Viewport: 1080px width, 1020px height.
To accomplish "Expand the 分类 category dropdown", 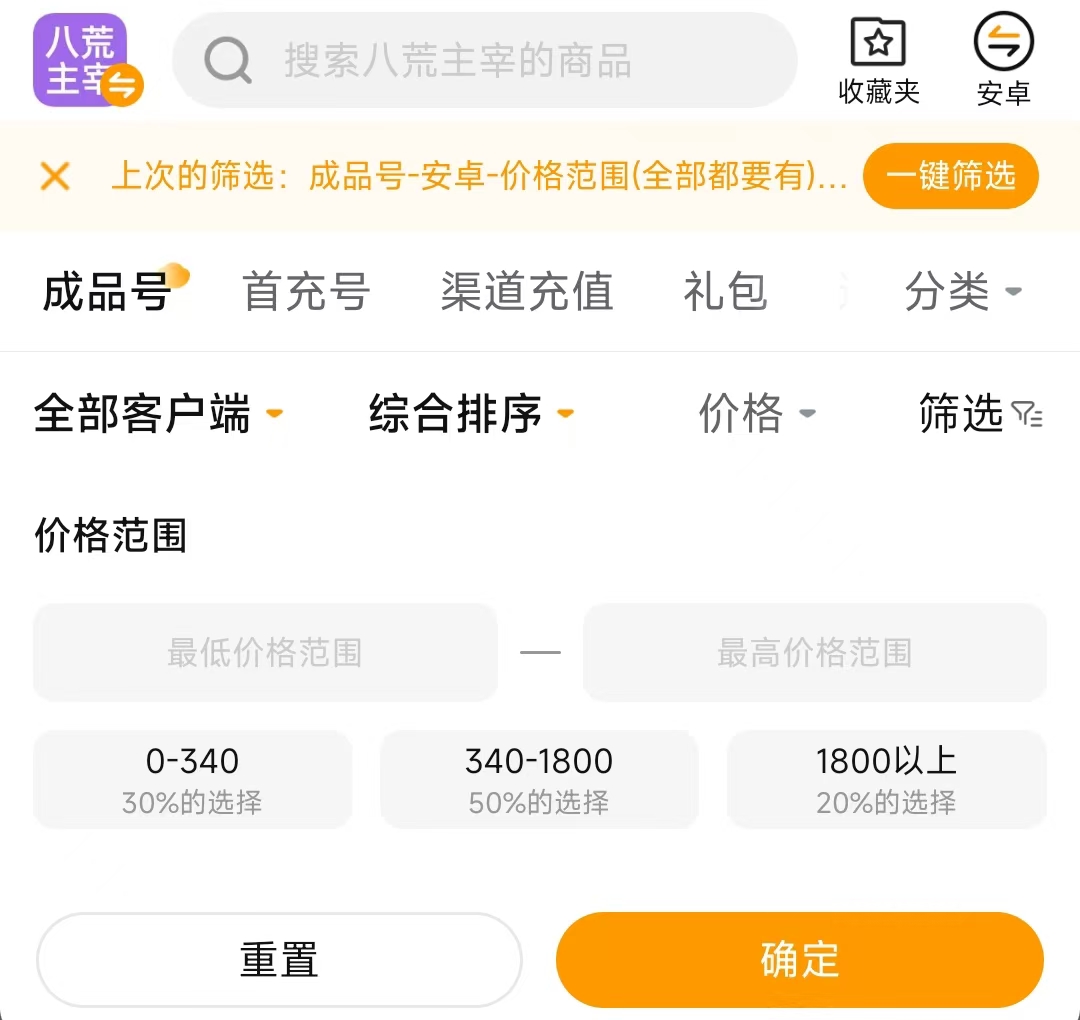I will 962,292.
